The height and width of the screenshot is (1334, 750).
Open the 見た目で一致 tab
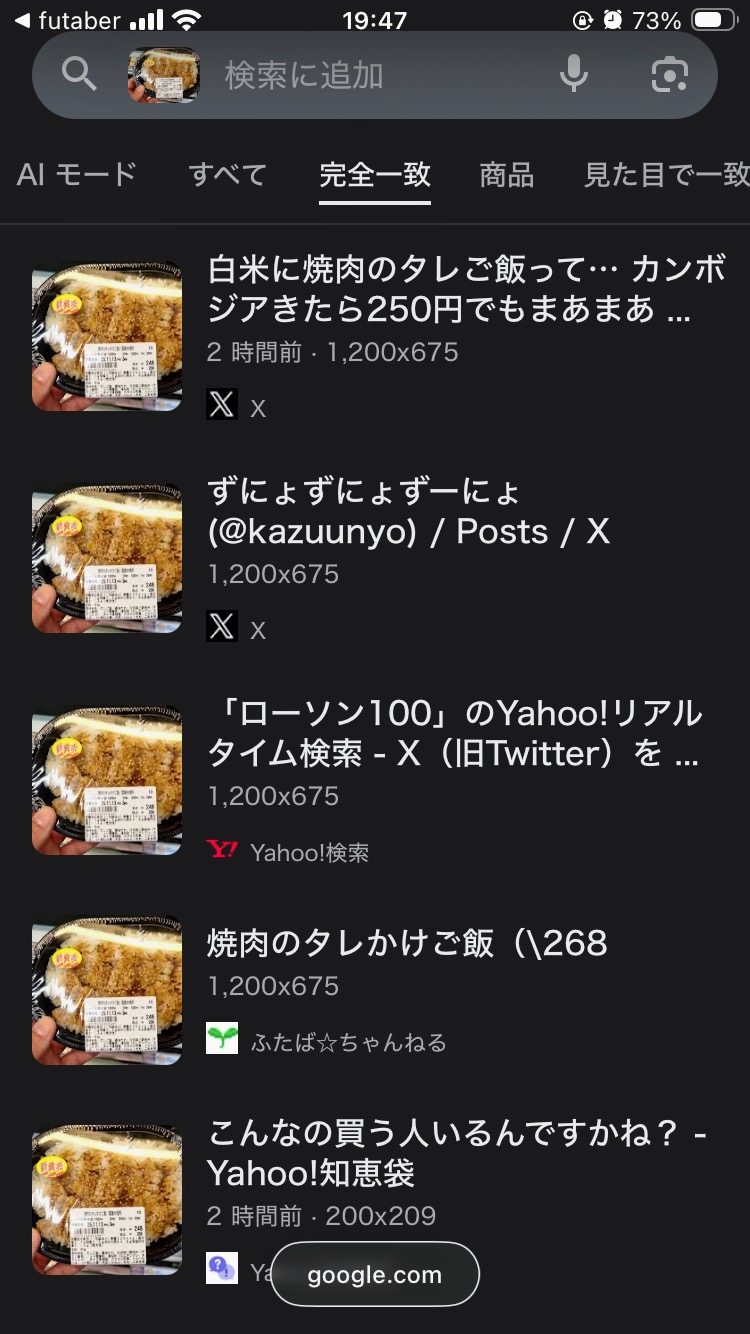(x=666, y=174)
